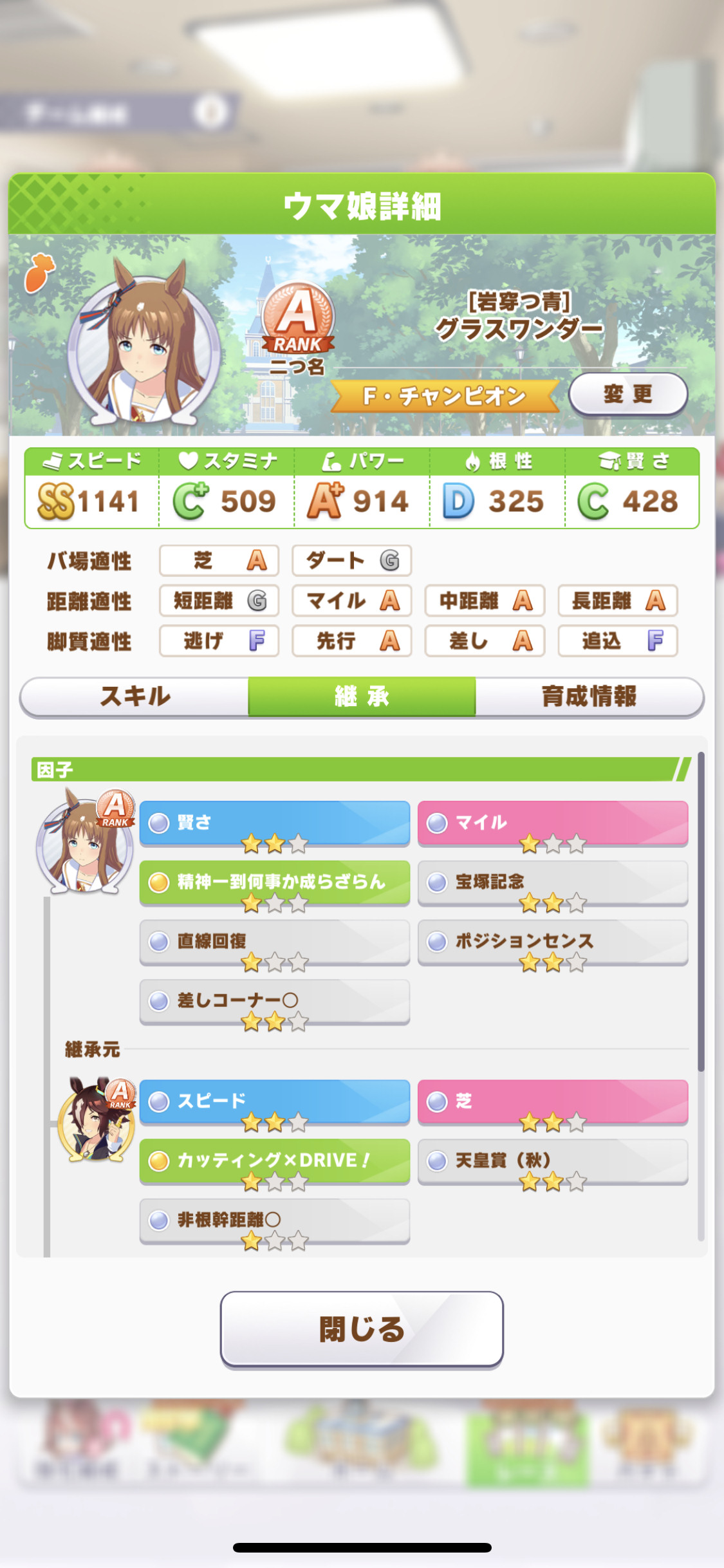Screen dimensions: 724x1568
Task: Tap the 天皇賞(秋) factor
Action: coord(553,1161)
